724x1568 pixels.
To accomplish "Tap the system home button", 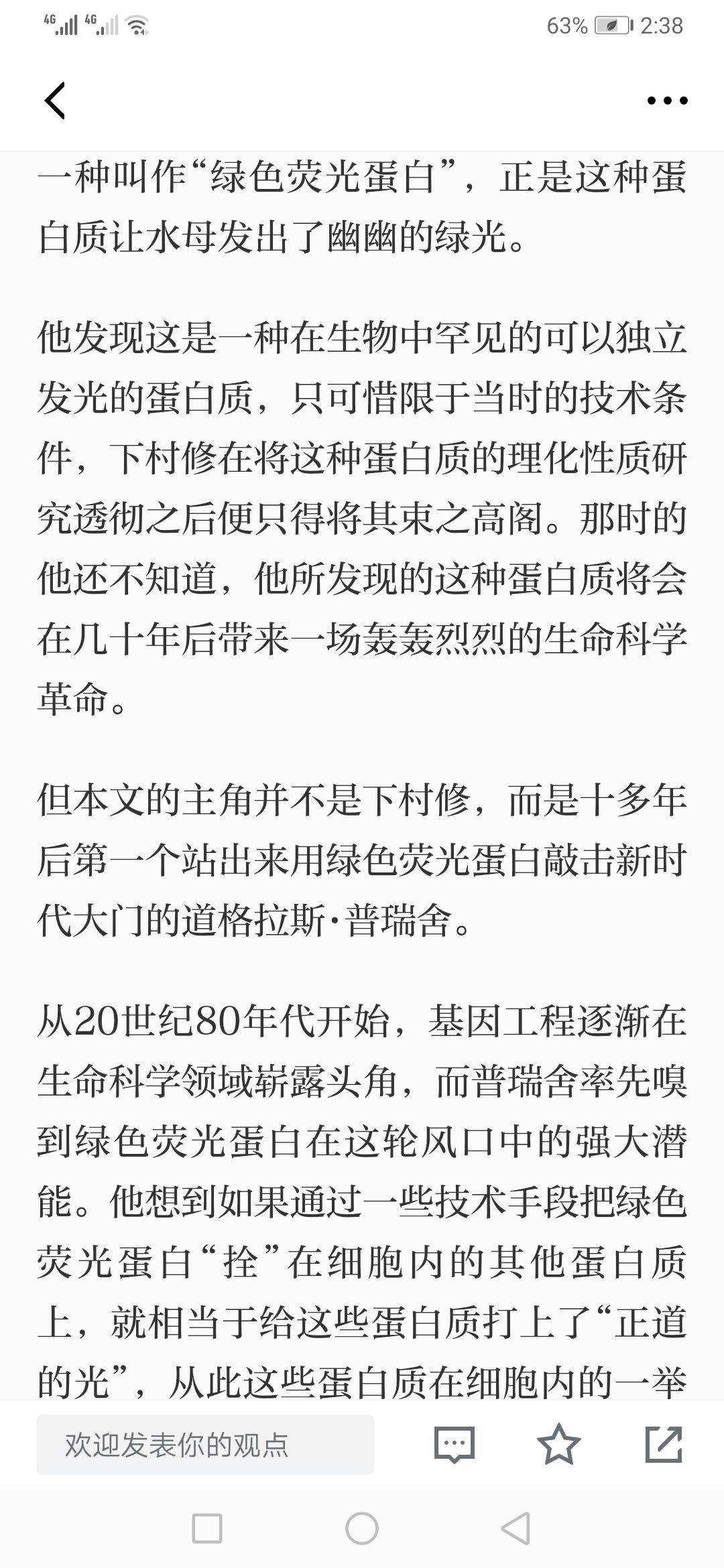I will 362,1529.
